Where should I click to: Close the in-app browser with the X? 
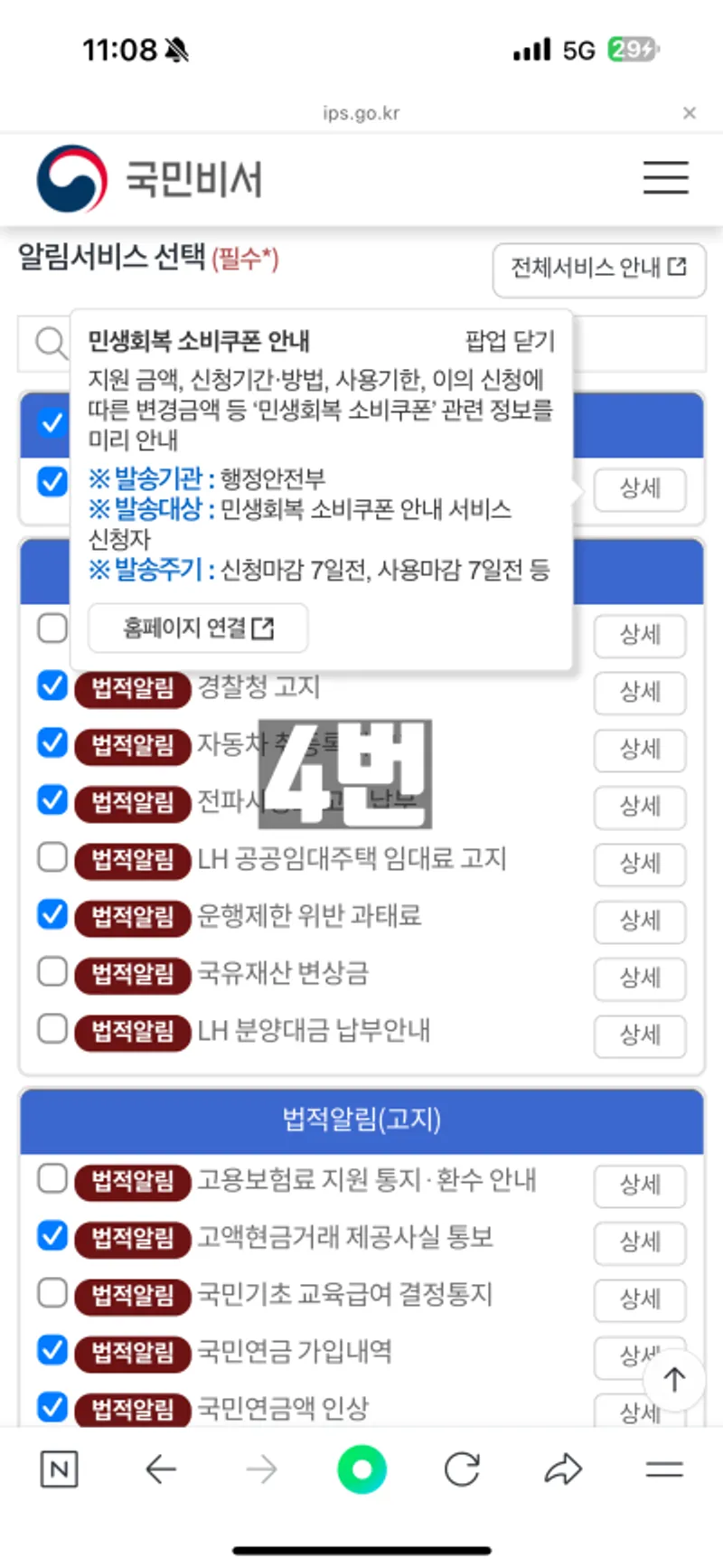coord(690,113)
